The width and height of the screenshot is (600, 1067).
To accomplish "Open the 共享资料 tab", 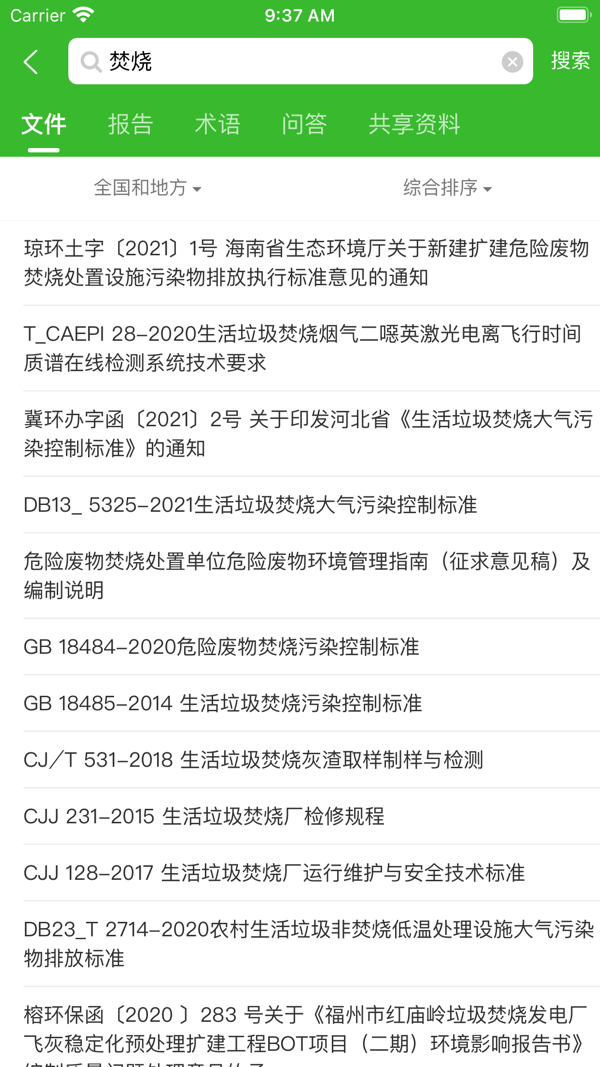I will point(414,124).
